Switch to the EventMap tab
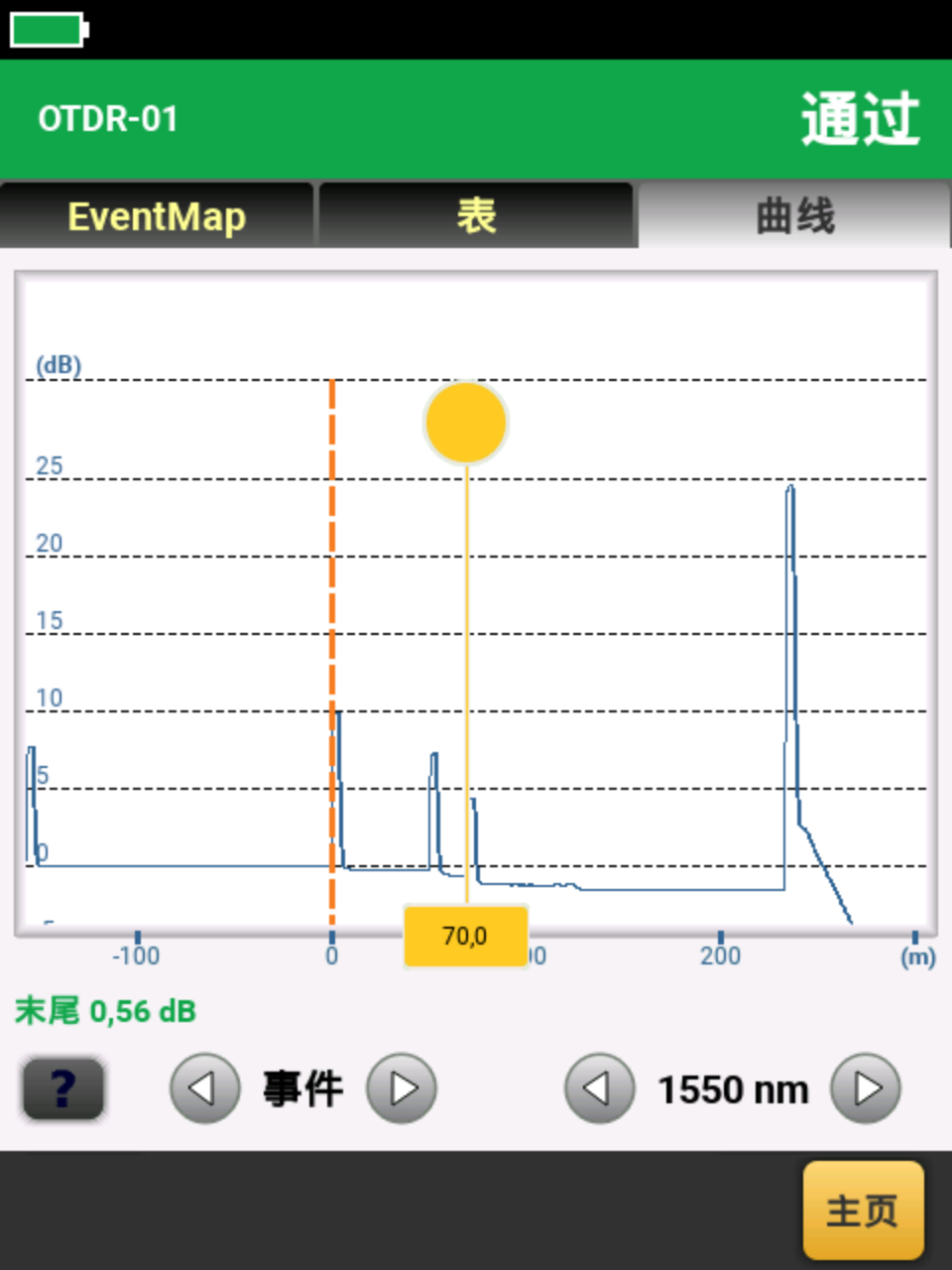 [157, 215]
